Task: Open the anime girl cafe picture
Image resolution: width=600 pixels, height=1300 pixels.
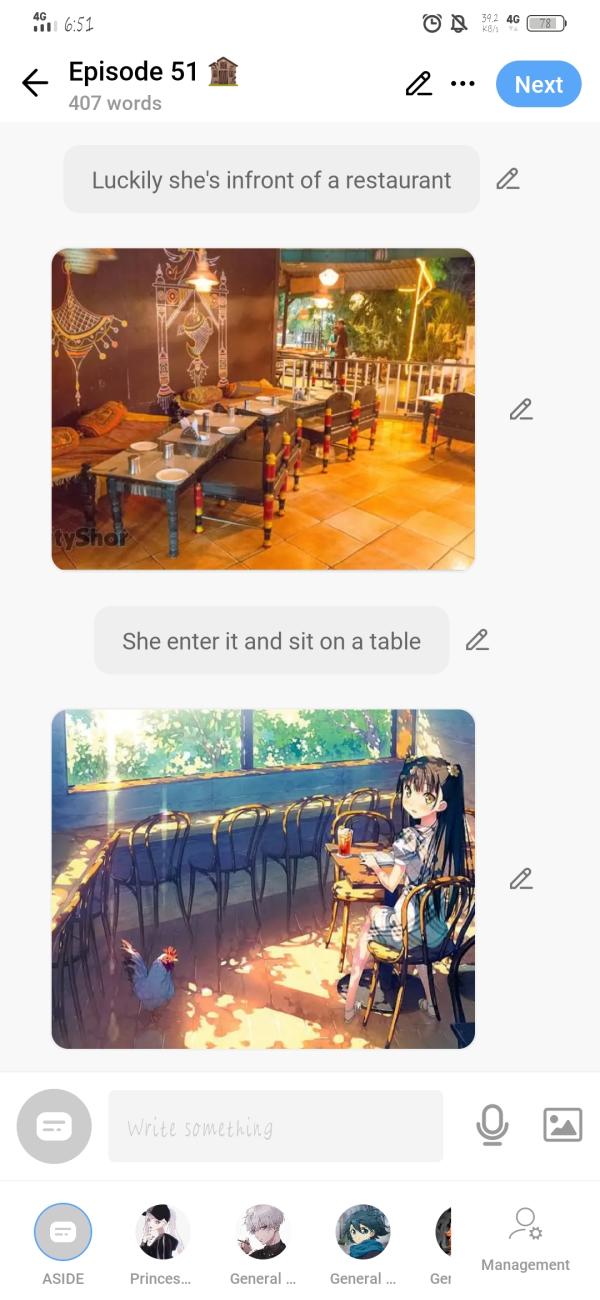Action: [263, 879]
